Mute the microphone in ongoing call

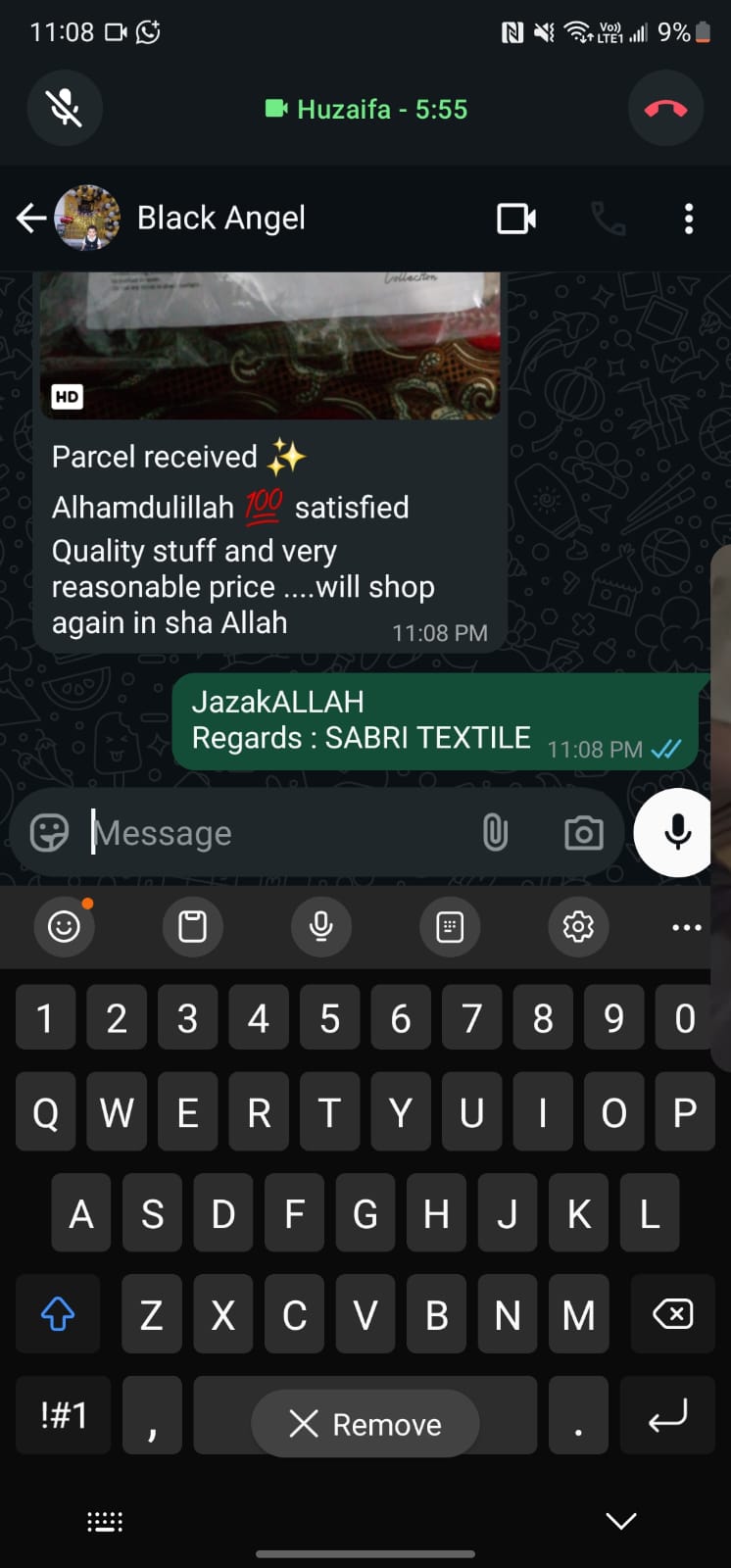65,109
